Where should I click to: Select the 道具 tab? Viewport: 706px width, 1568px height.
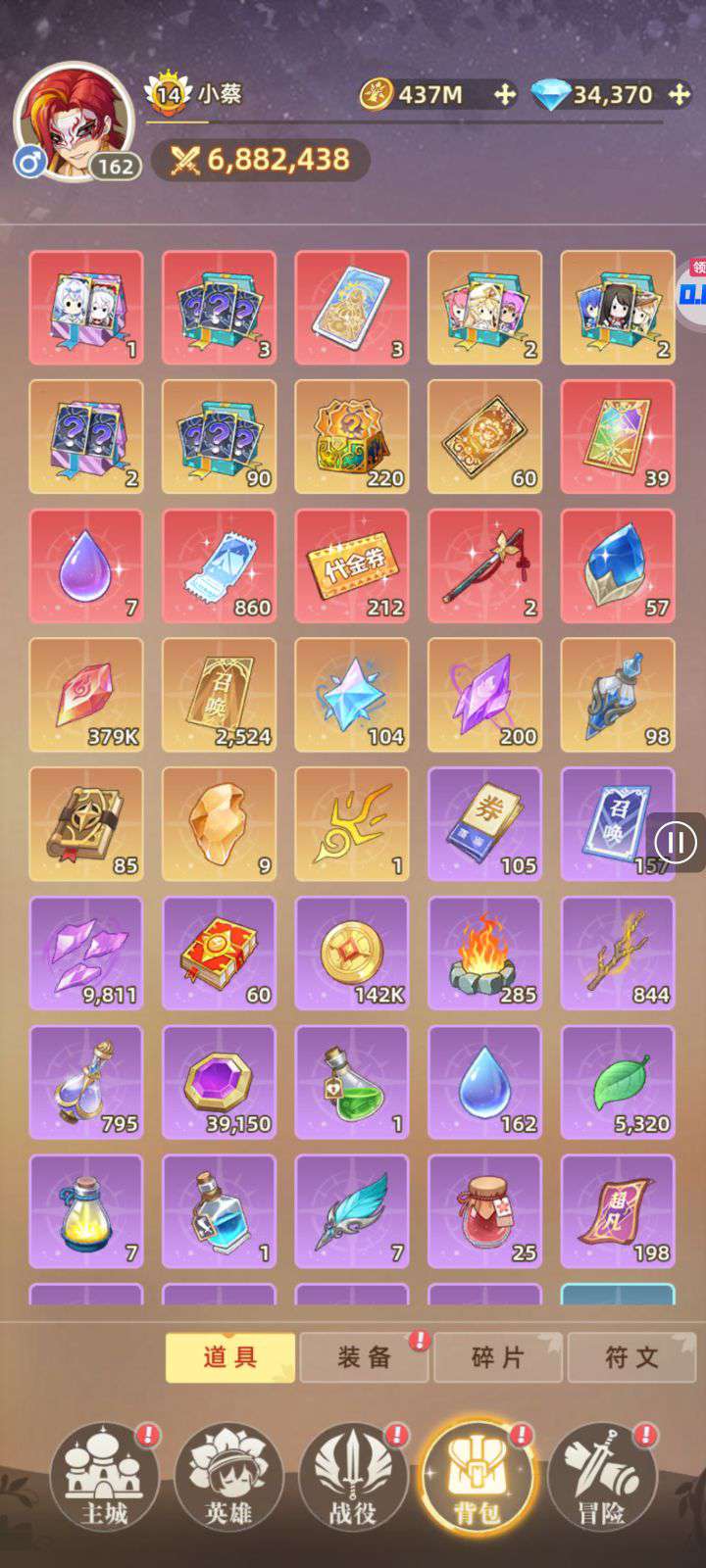[x=230, y=1357]
